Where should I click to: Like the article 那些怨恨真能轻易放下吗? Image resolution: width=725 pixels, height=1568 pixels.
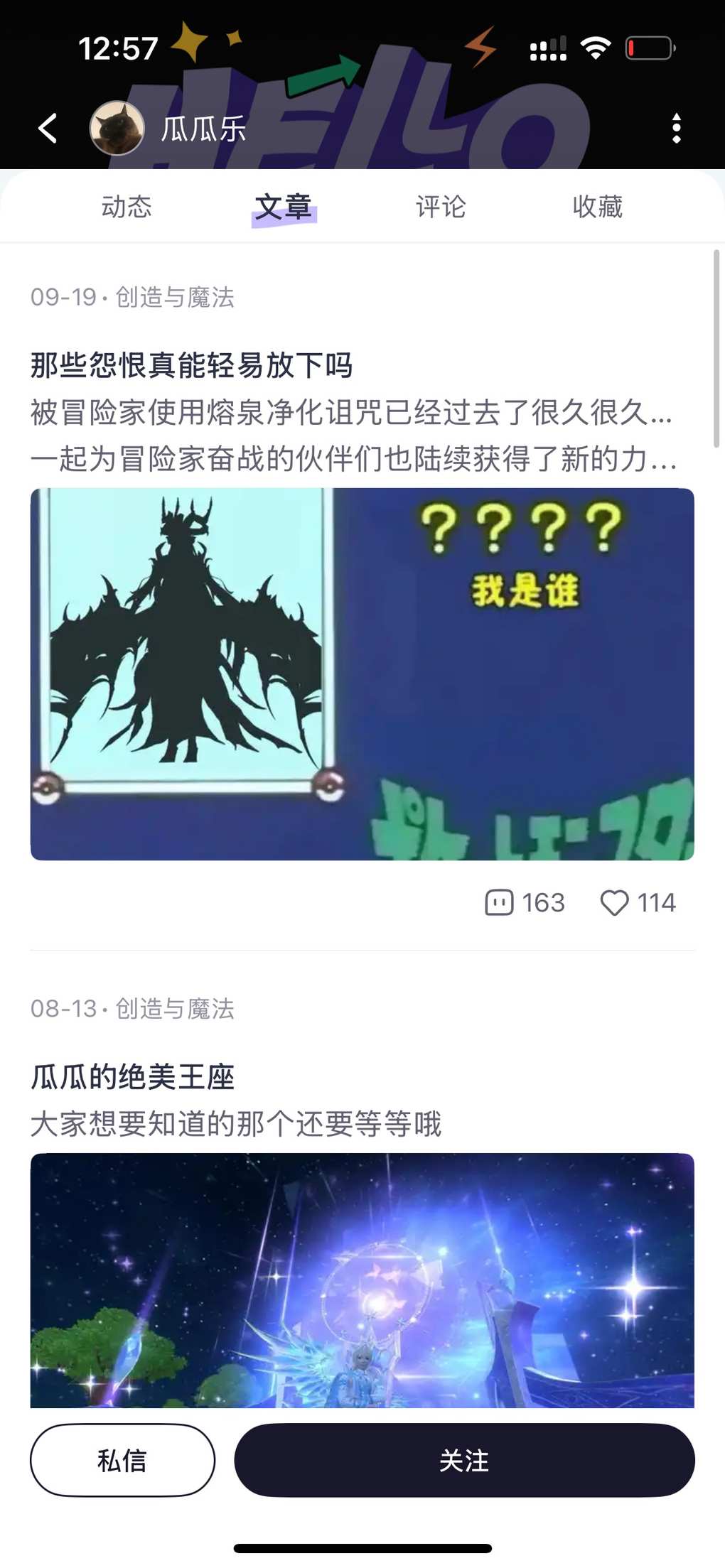click(638, 902)
